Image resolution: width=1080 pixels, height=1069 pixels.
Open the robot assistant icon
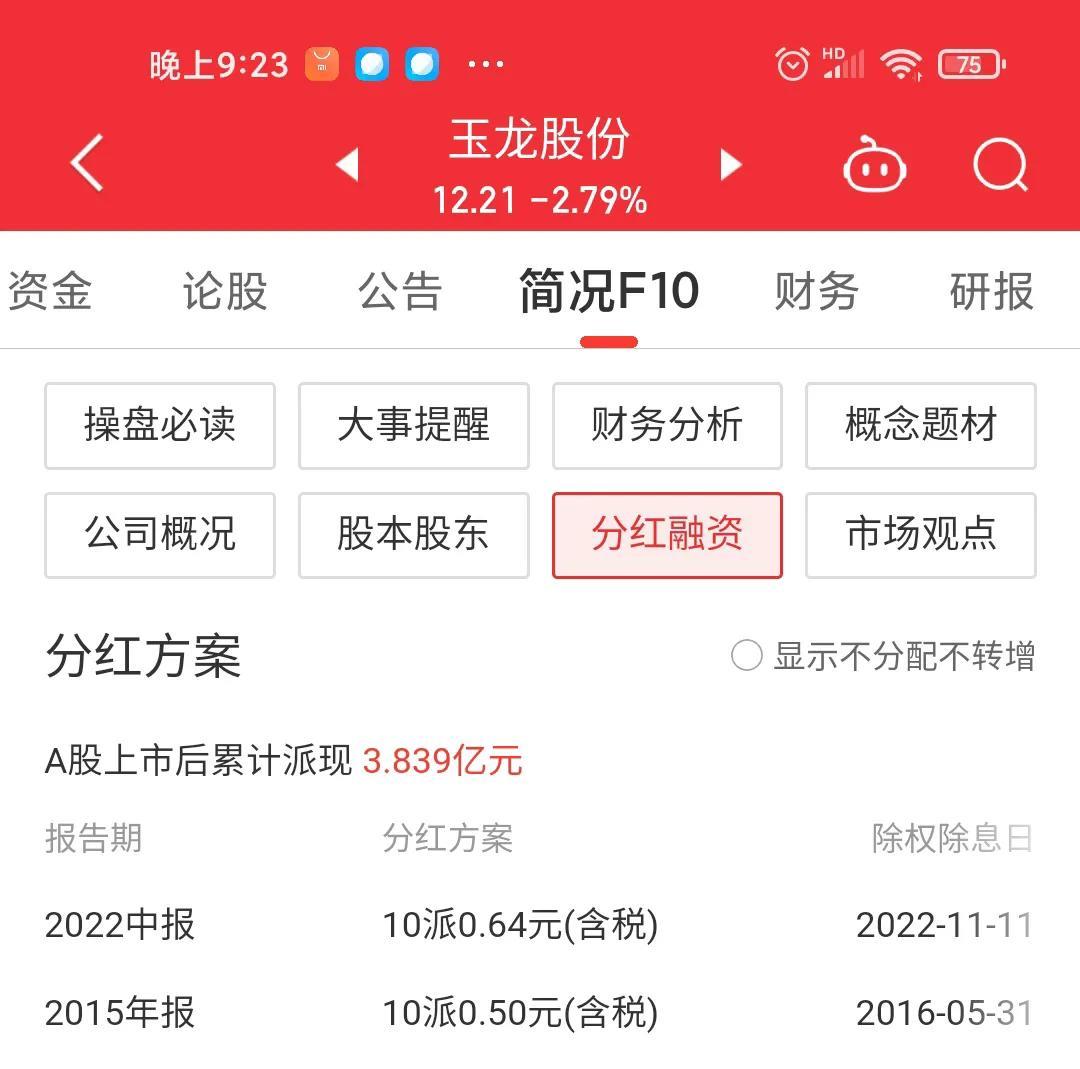click(875, 165)
